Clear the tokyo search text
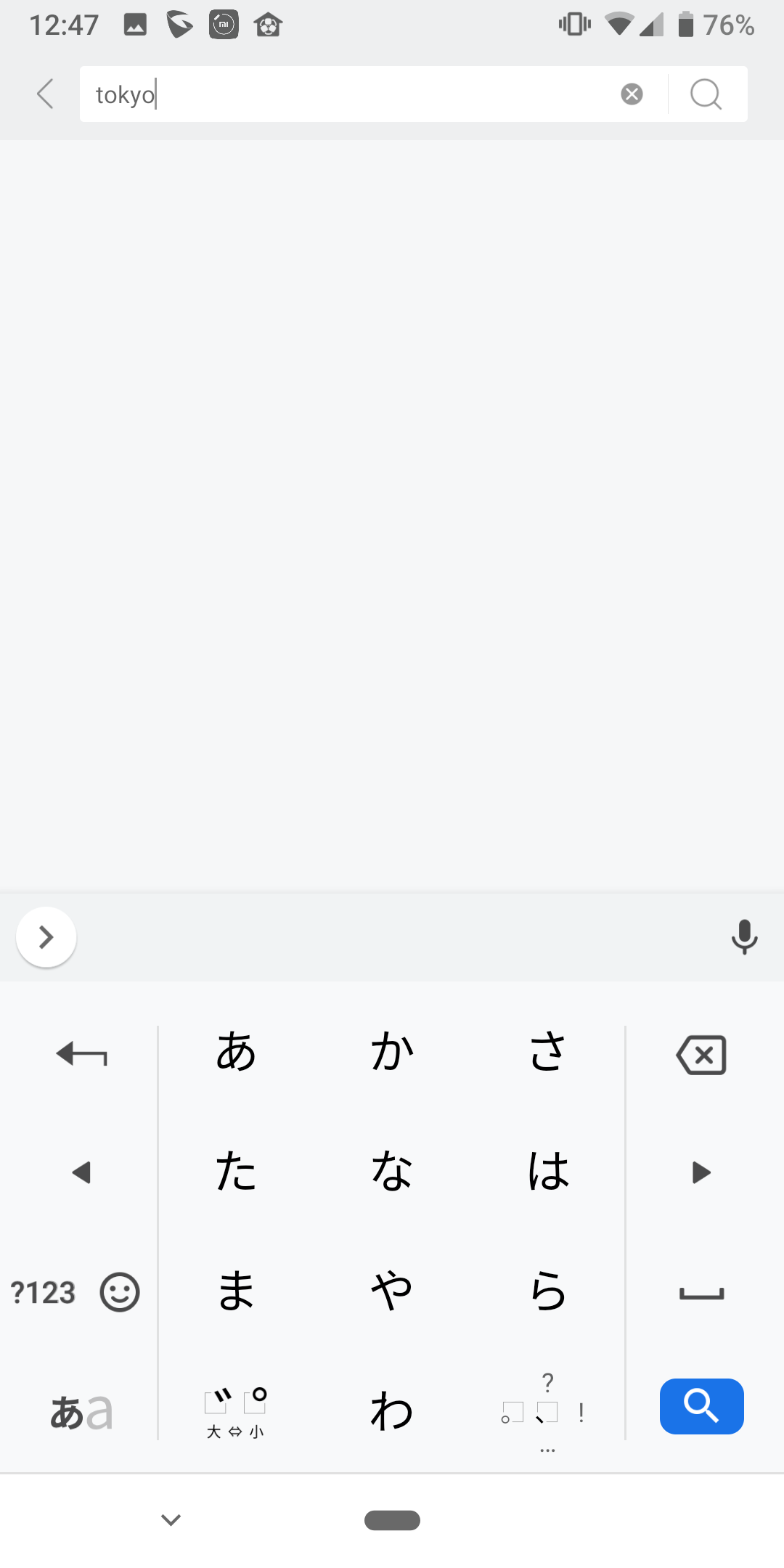 (x=632, y=94)
